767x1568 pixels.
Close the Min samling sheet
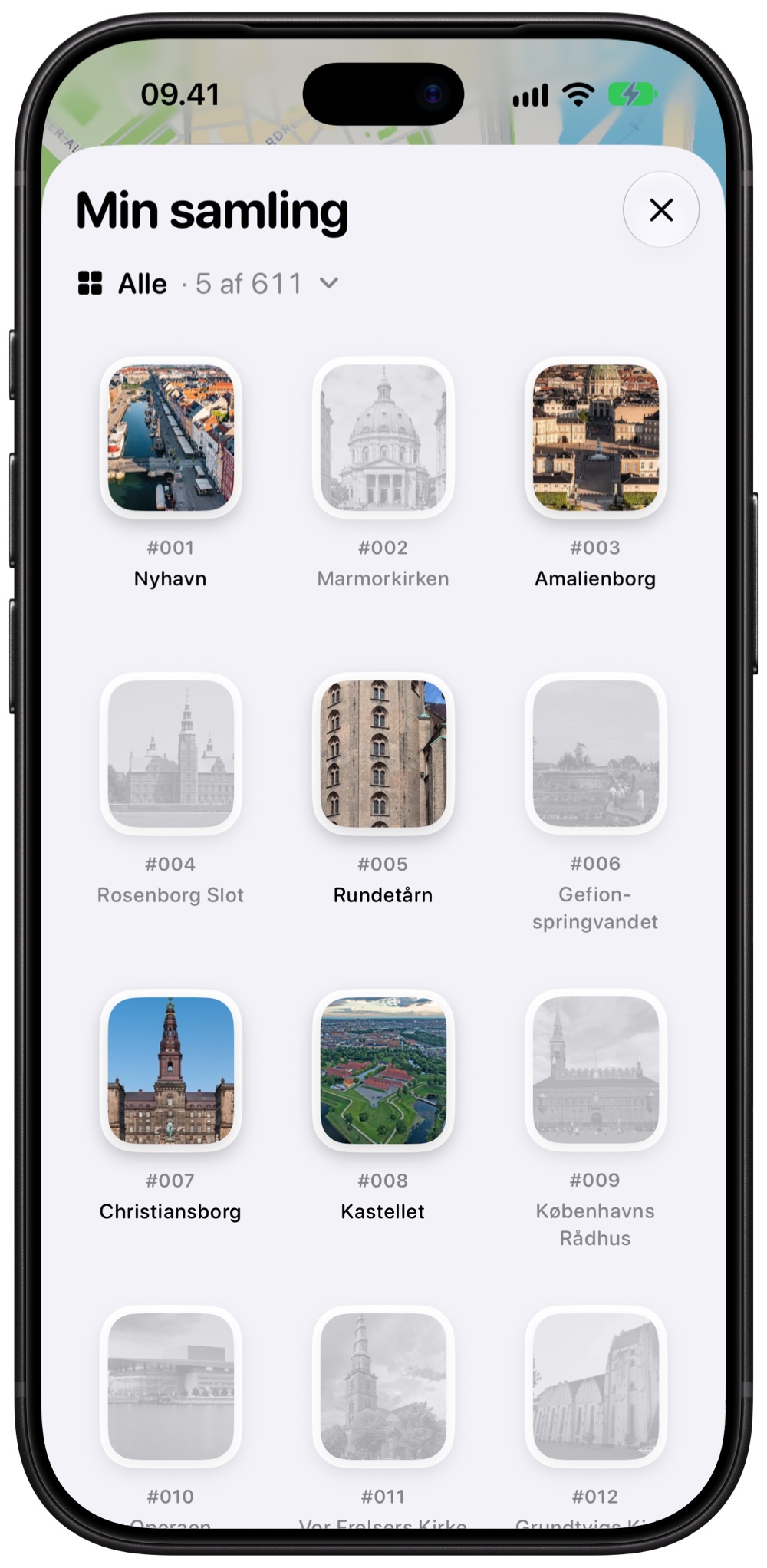(660, 209)
